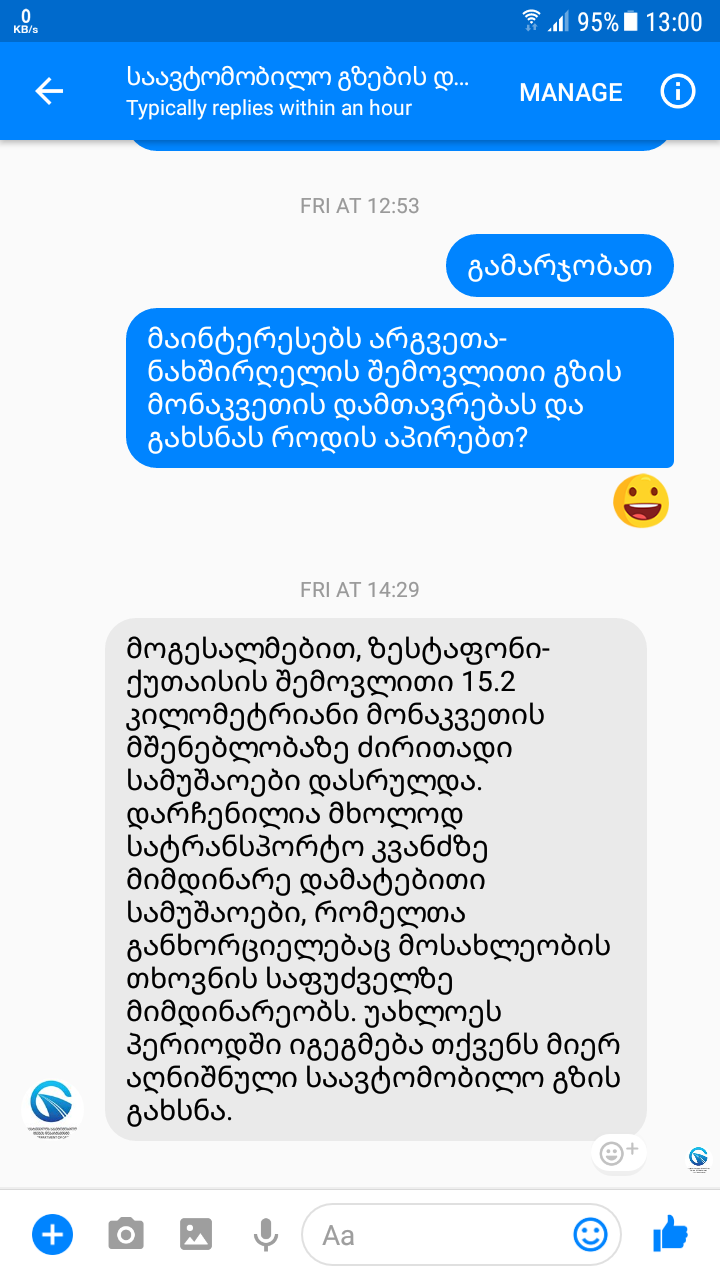
Task: Open the sender's profile avatar
Action: click(x=51, y=1108)
